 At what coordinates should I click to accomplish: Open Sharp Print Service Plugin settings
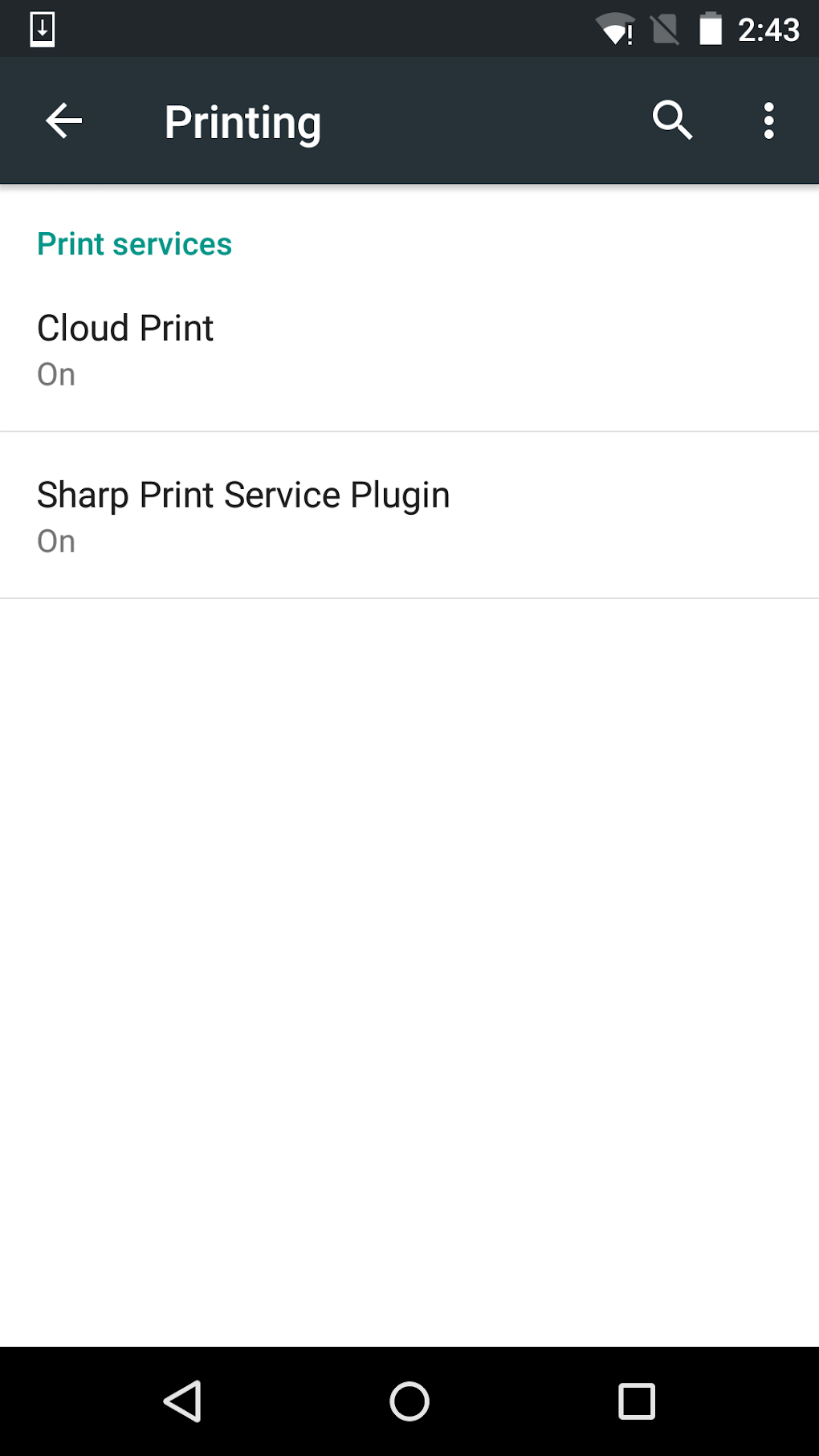coord(409,516)
